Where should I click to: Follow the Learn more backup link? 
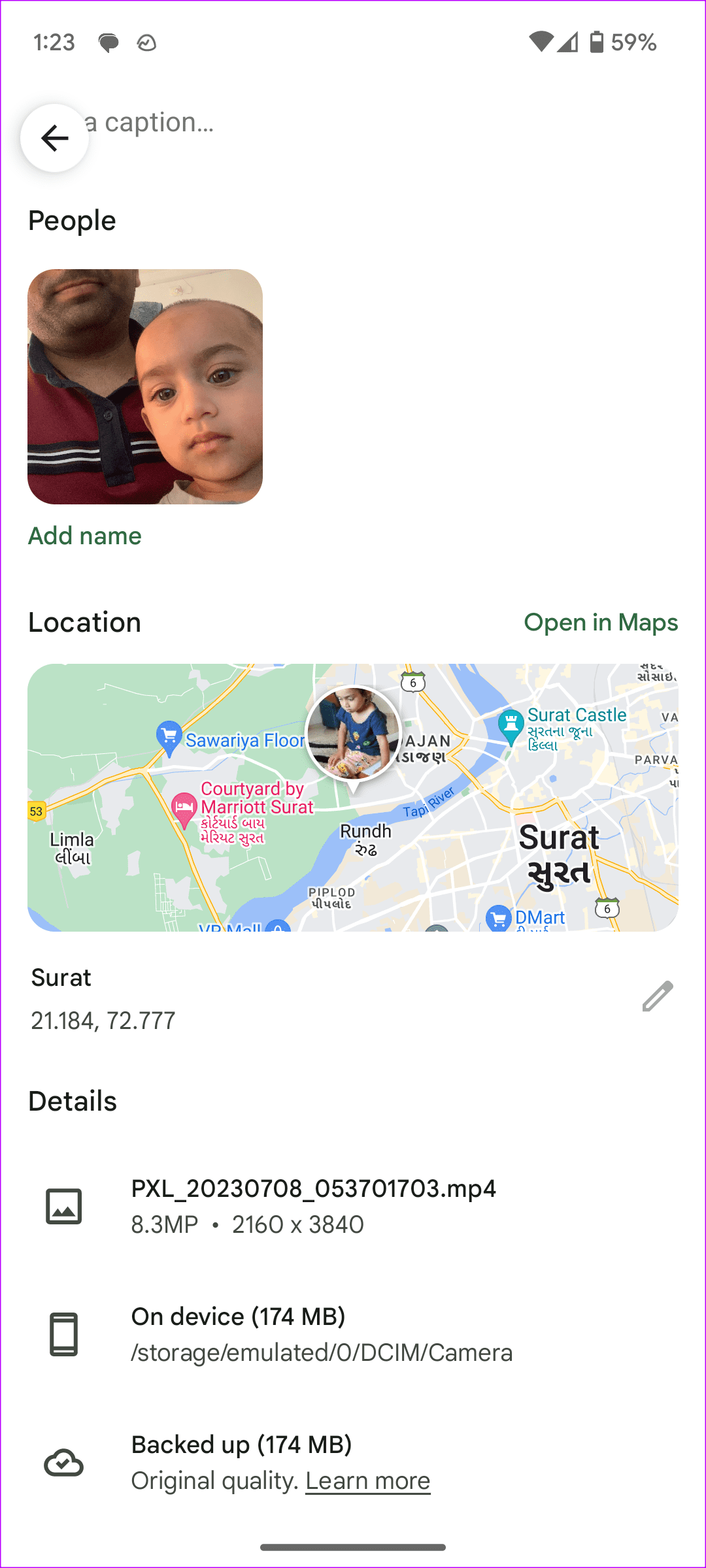click(368, 1481)
